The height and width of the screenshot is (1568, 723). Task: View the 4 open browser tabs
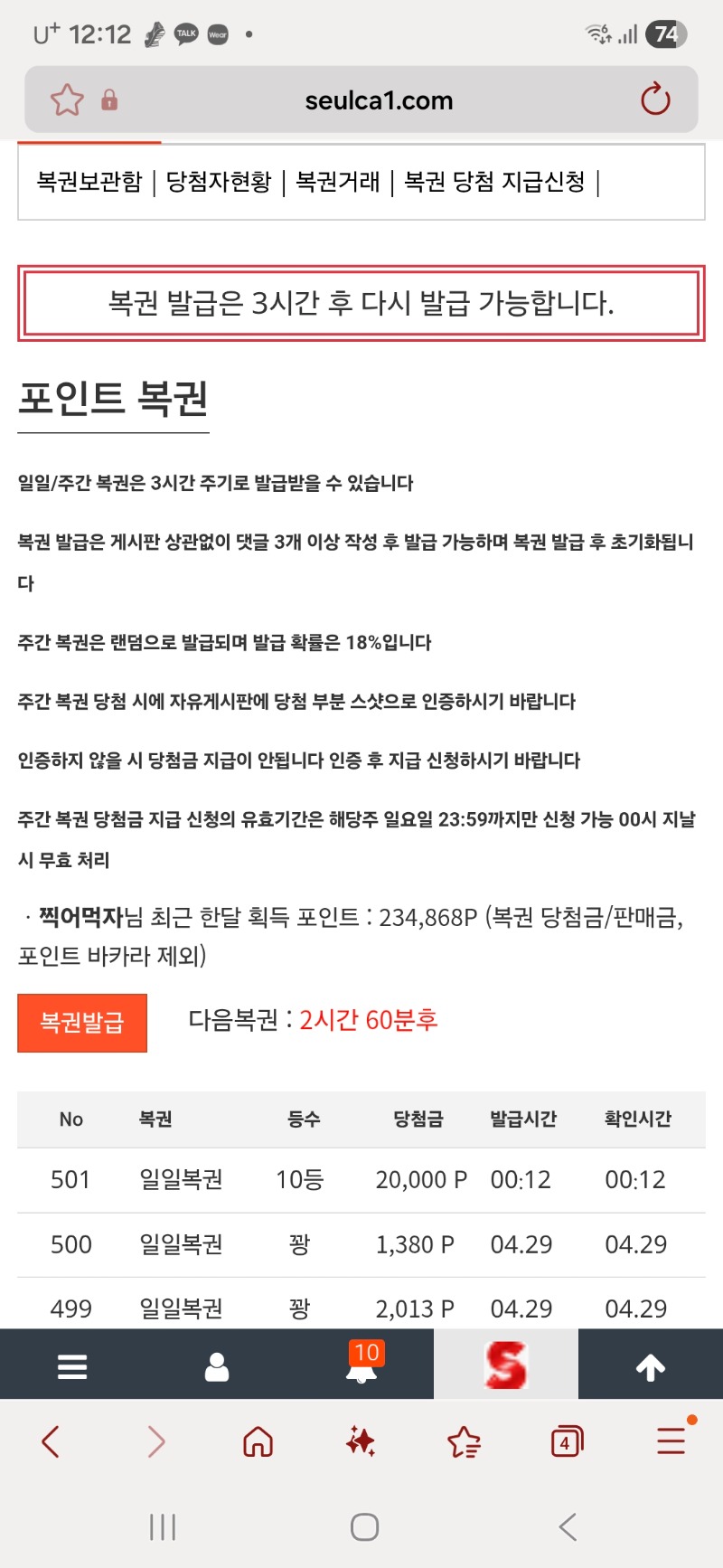click(x=567, y=1441)
